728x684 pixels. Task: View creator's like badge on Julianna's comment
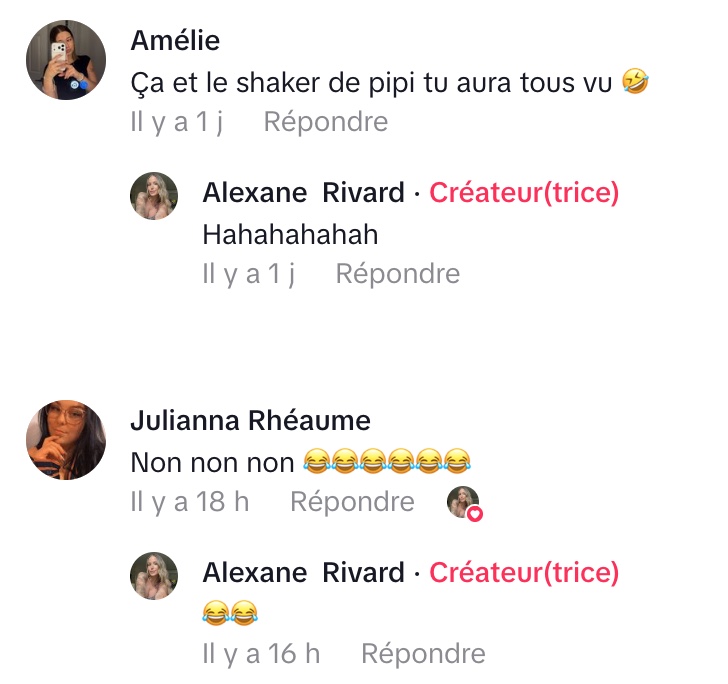[x=464, y=503]
